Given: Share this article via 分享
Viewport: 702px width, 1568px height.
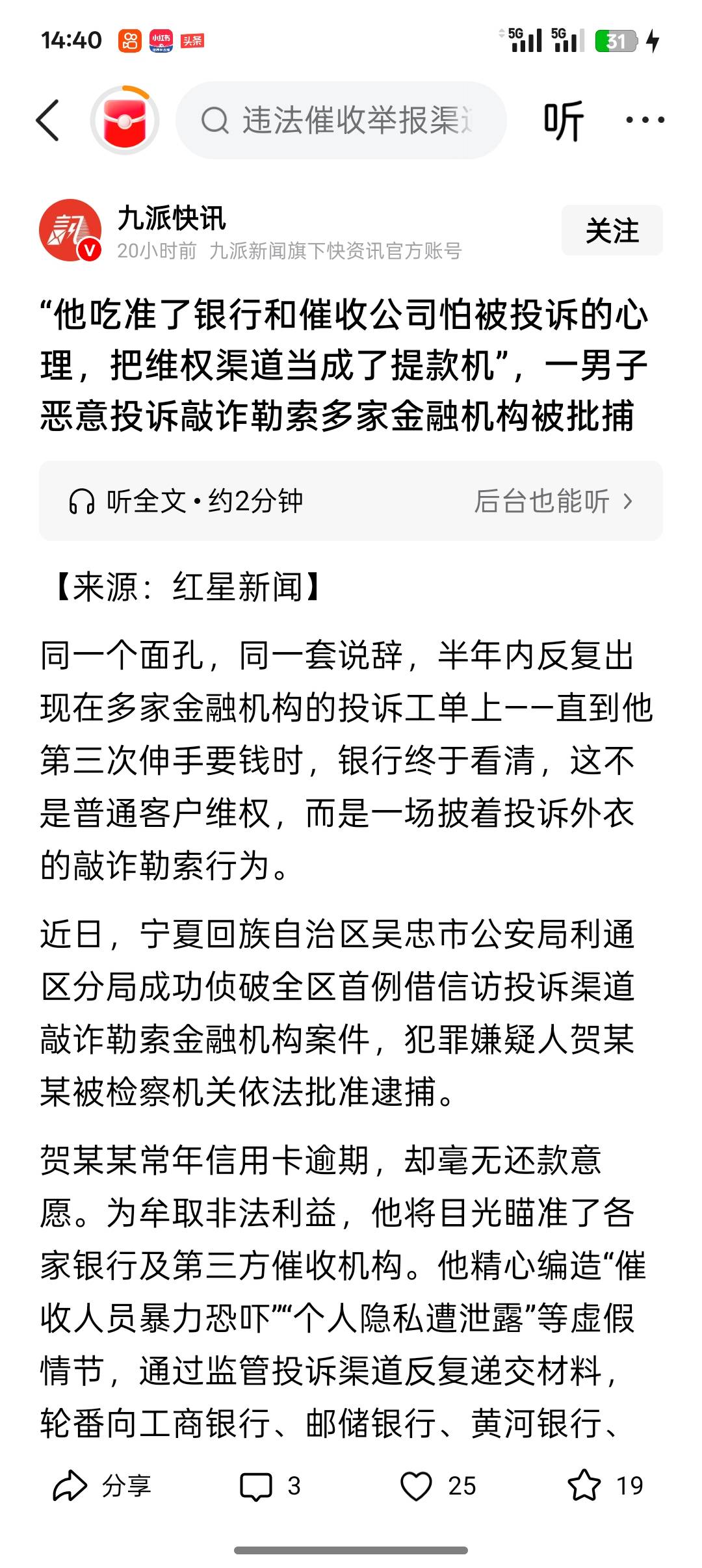Looking at the screenshot, I should pos(102,1485).
